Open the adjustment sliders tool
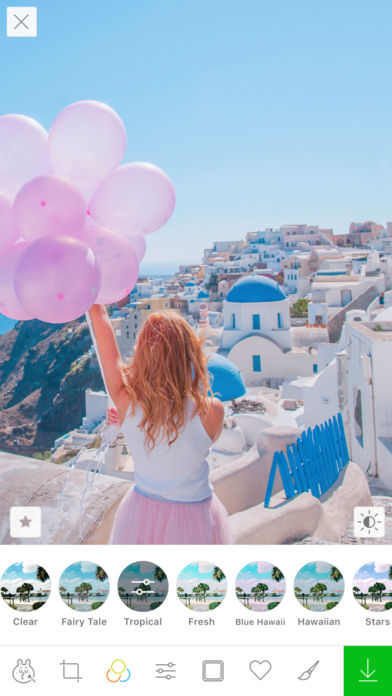The width and height of the screenshot is (392, 696). click(x=166, y=671)
